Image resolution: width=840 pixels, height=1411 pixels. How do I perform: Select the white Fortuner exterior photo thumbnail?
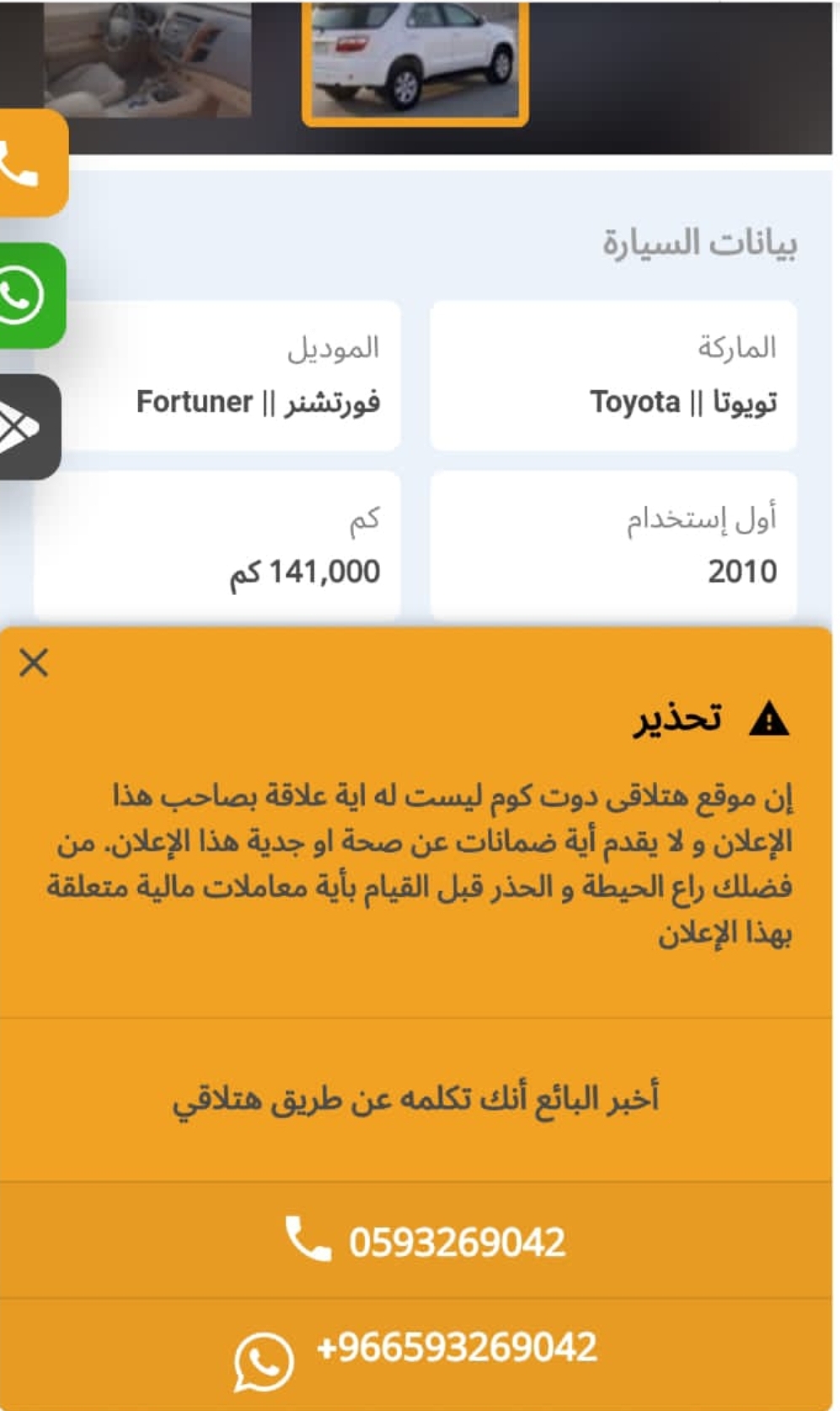click(x=415, y=61)
